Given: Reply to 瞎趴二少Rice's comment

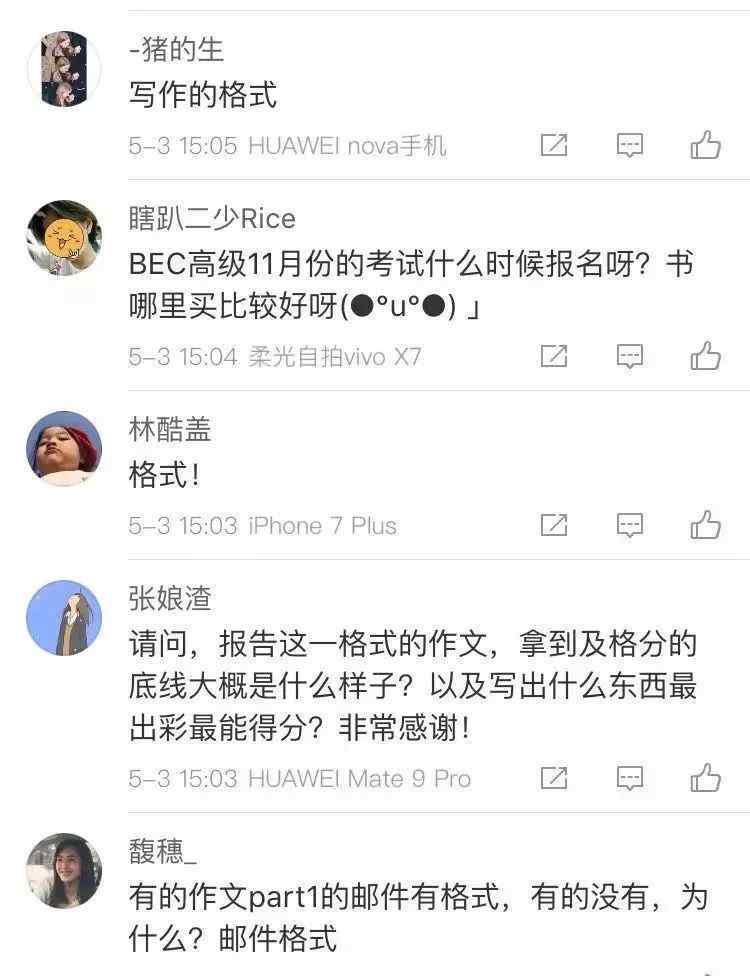Looking at the screenshot, I should click(x=629, y=356).
